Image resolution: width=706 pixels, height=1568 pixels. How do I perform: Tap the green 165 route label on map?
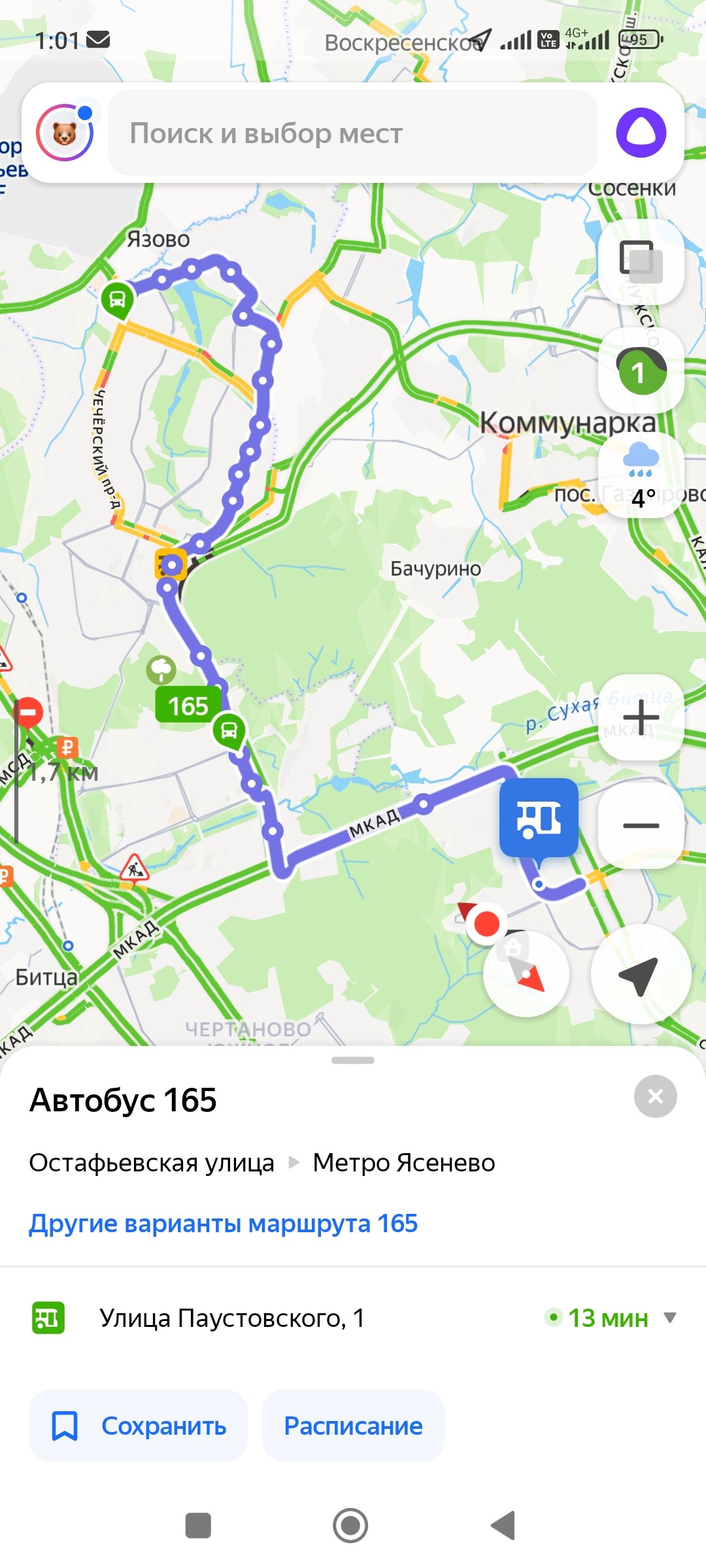(188, 706)
